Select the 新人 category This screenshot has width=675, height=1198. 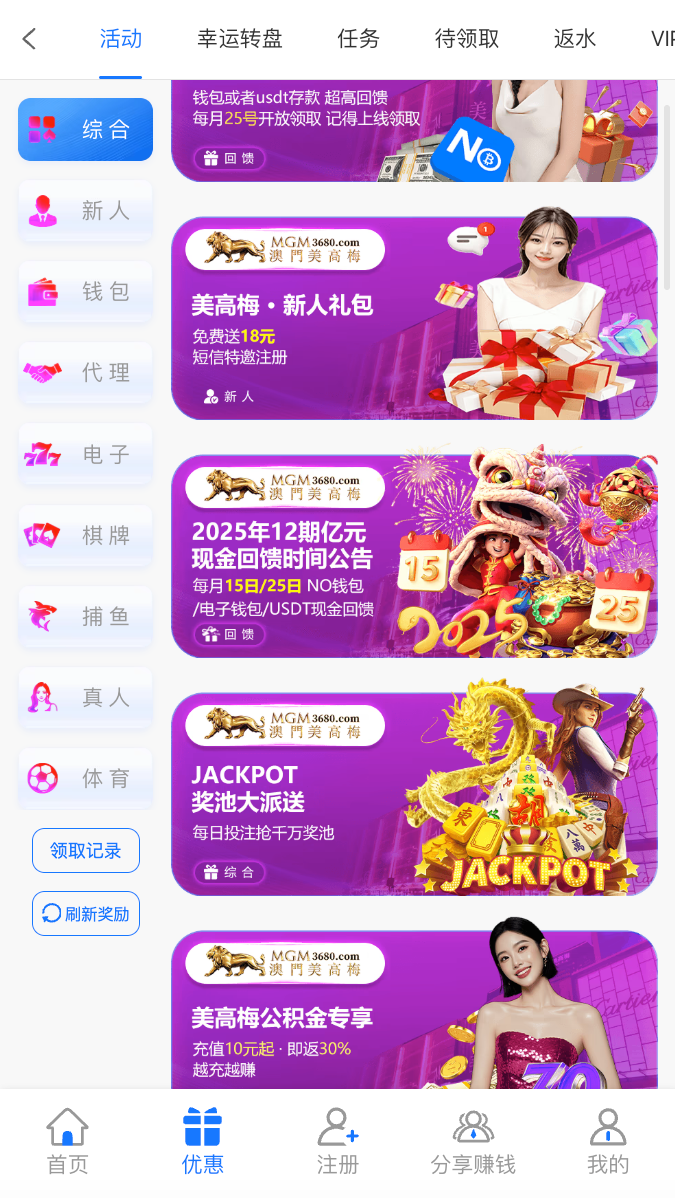85,211
